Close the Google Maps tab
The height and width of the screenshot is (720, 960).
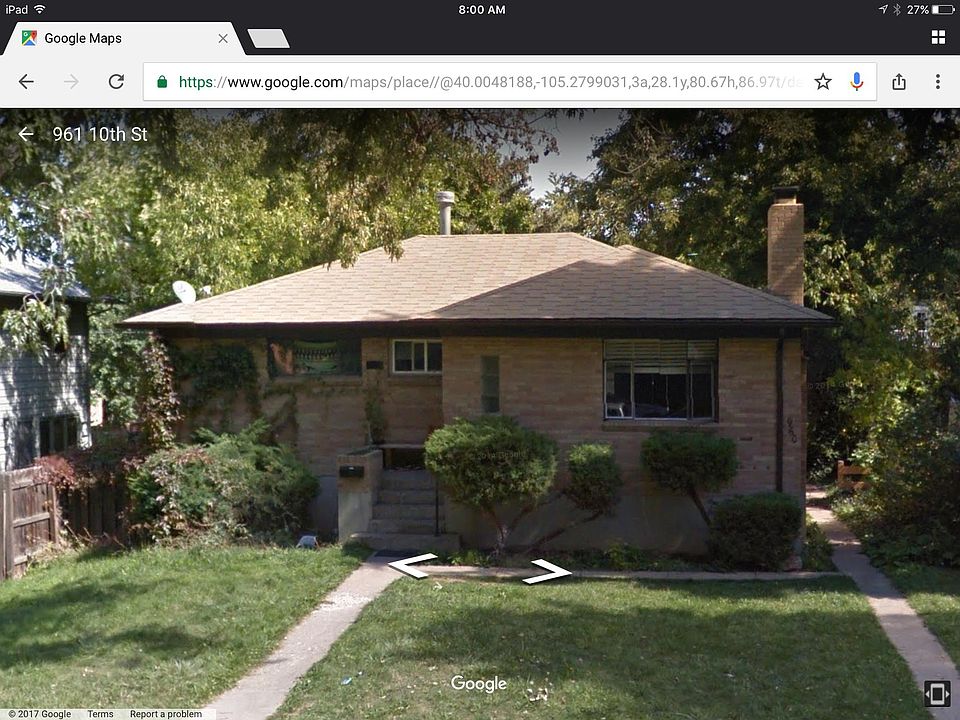pyautogui.click(x=222, y=38)
